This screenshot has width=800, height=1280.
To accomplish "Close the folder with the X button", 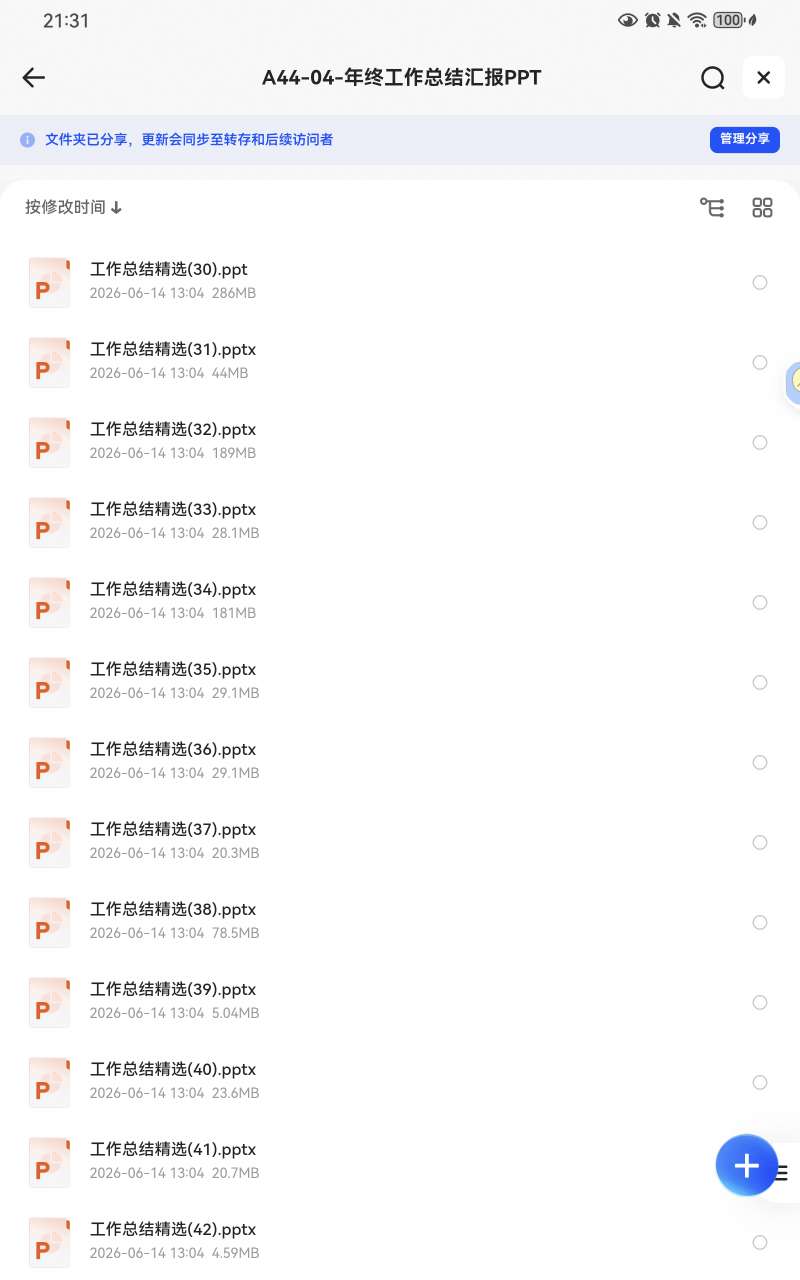I will pos(763,78).
